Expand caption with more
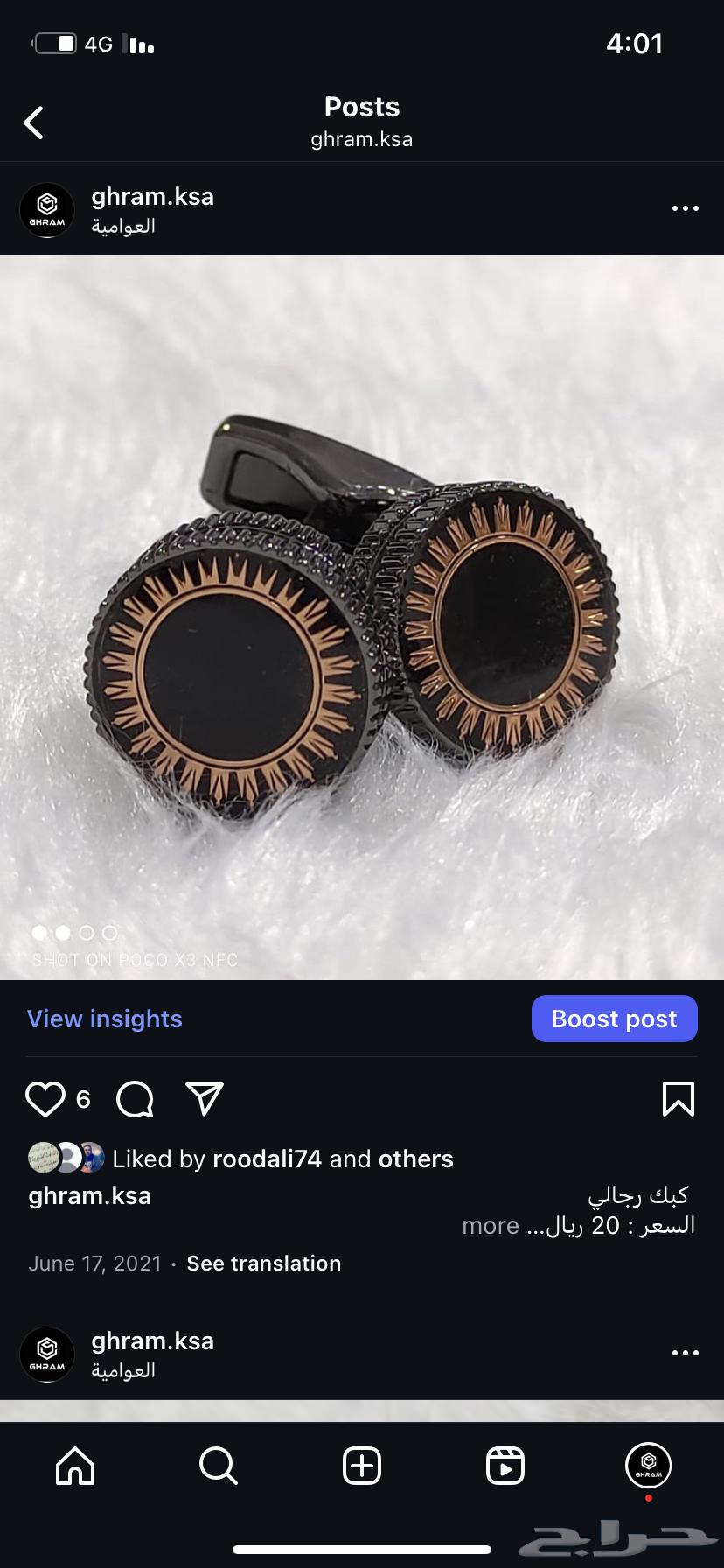Viewport: 724px width, 1568px height. pos(491,1225)
